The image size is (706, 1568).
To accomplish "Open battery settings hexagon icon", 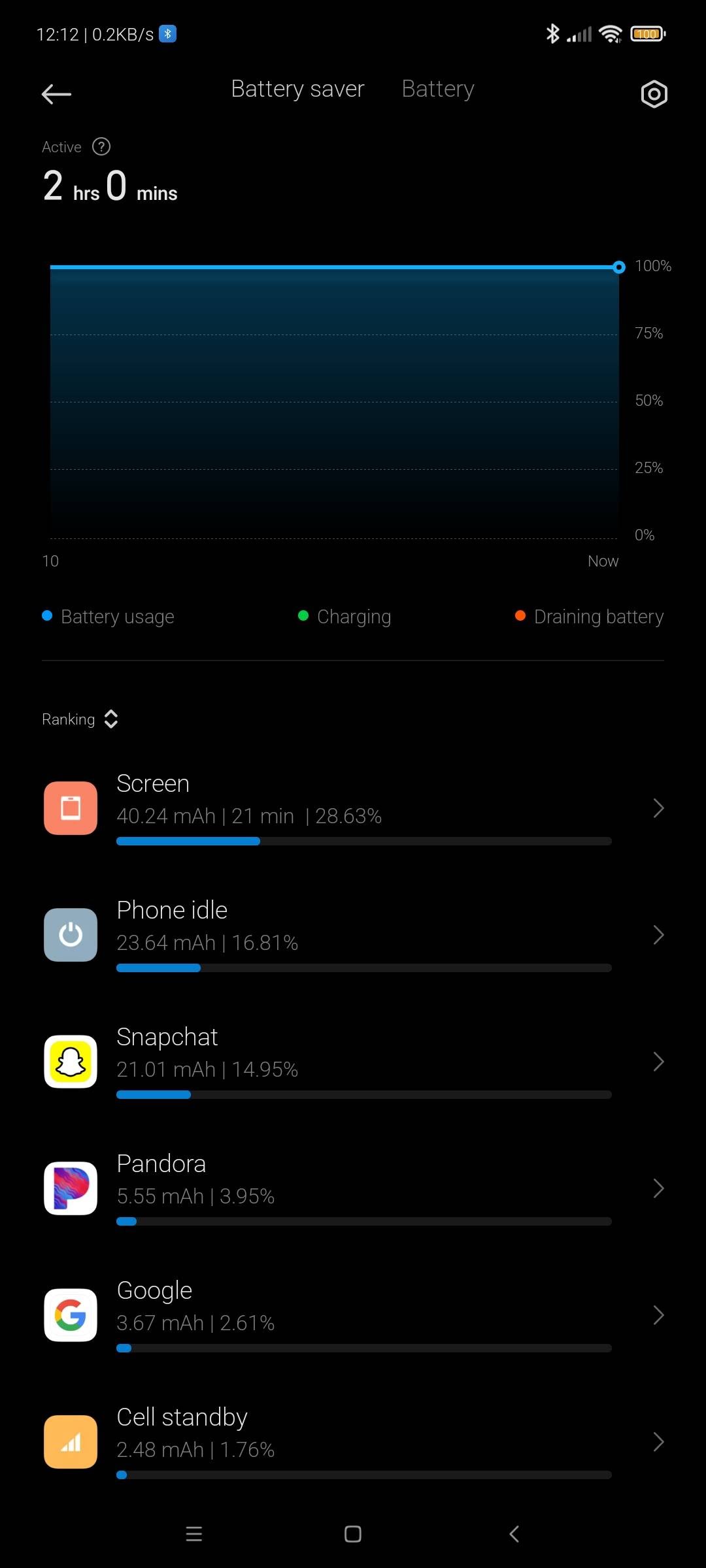I will tap(654, 95).
